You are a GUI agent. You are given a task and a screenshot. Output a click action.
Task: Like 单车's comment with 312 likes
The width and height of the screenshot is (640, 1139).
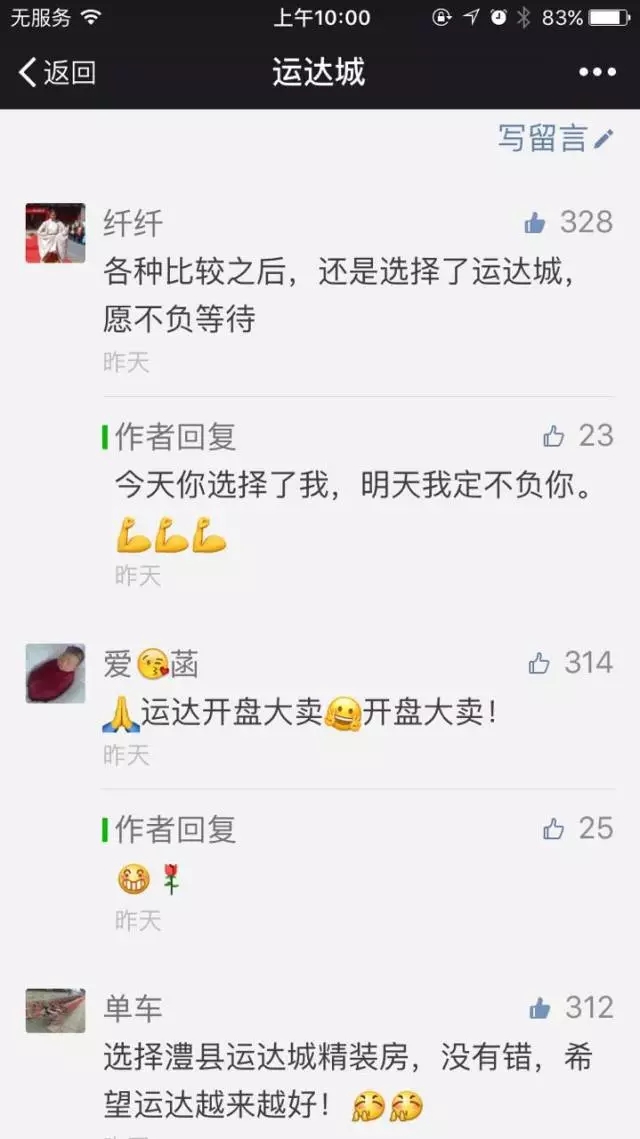point(540,1008)
